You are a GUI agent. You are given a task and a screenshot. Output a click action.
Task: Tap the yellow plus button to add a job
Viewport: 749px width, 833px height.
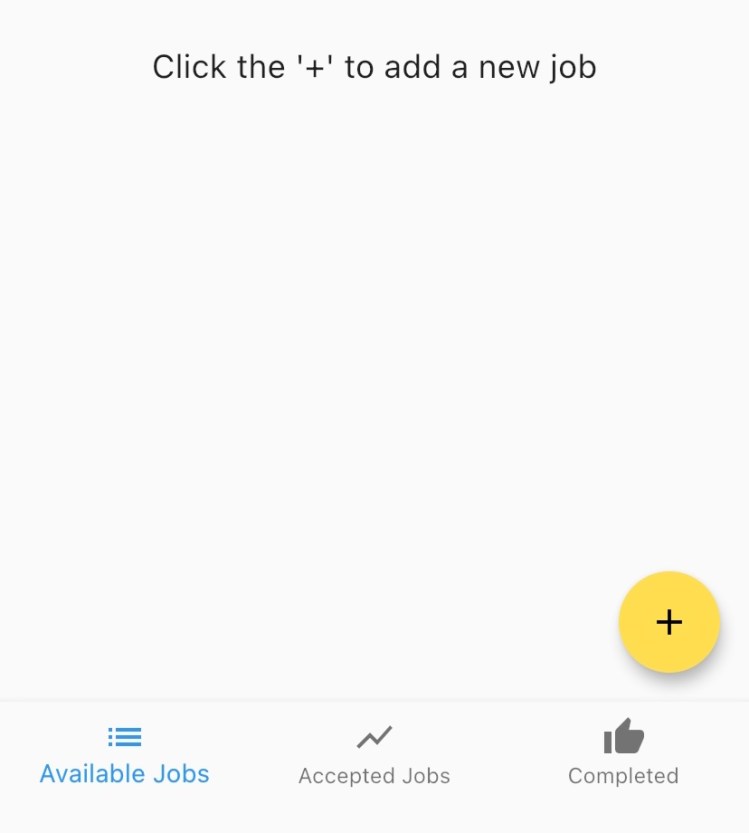click(669, 622)
